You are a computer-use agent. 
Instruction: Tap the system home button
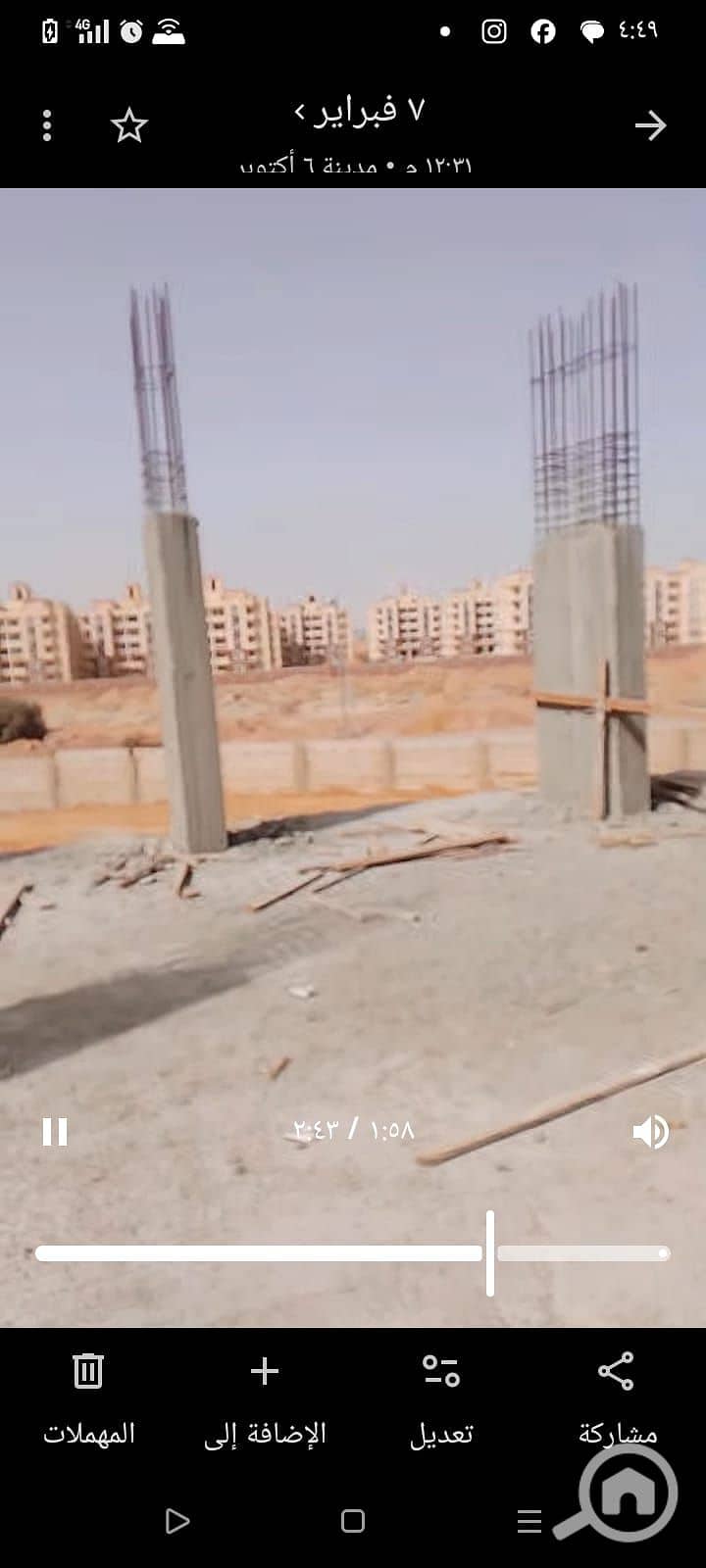coord(353,1521)
